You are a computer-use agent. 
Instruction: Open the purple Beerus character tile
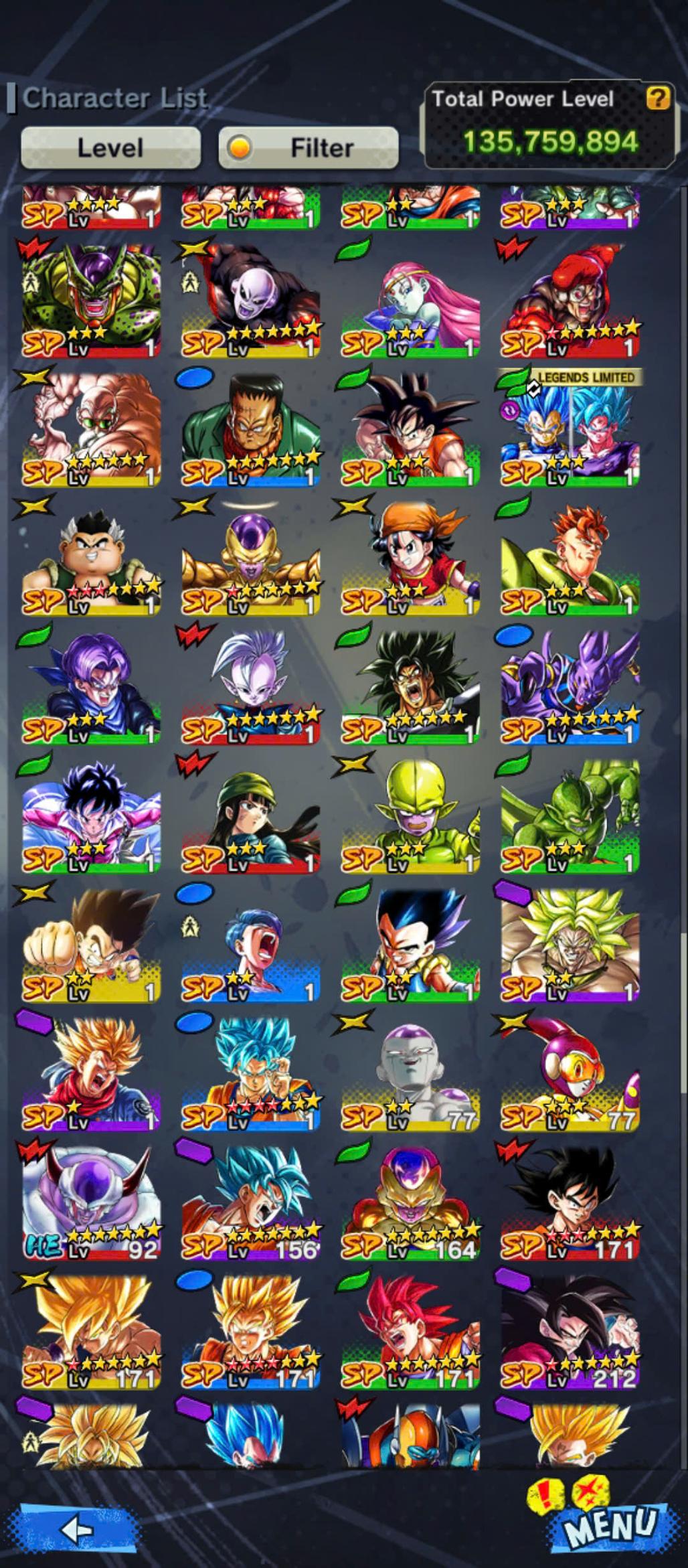[x=570, y=686]
